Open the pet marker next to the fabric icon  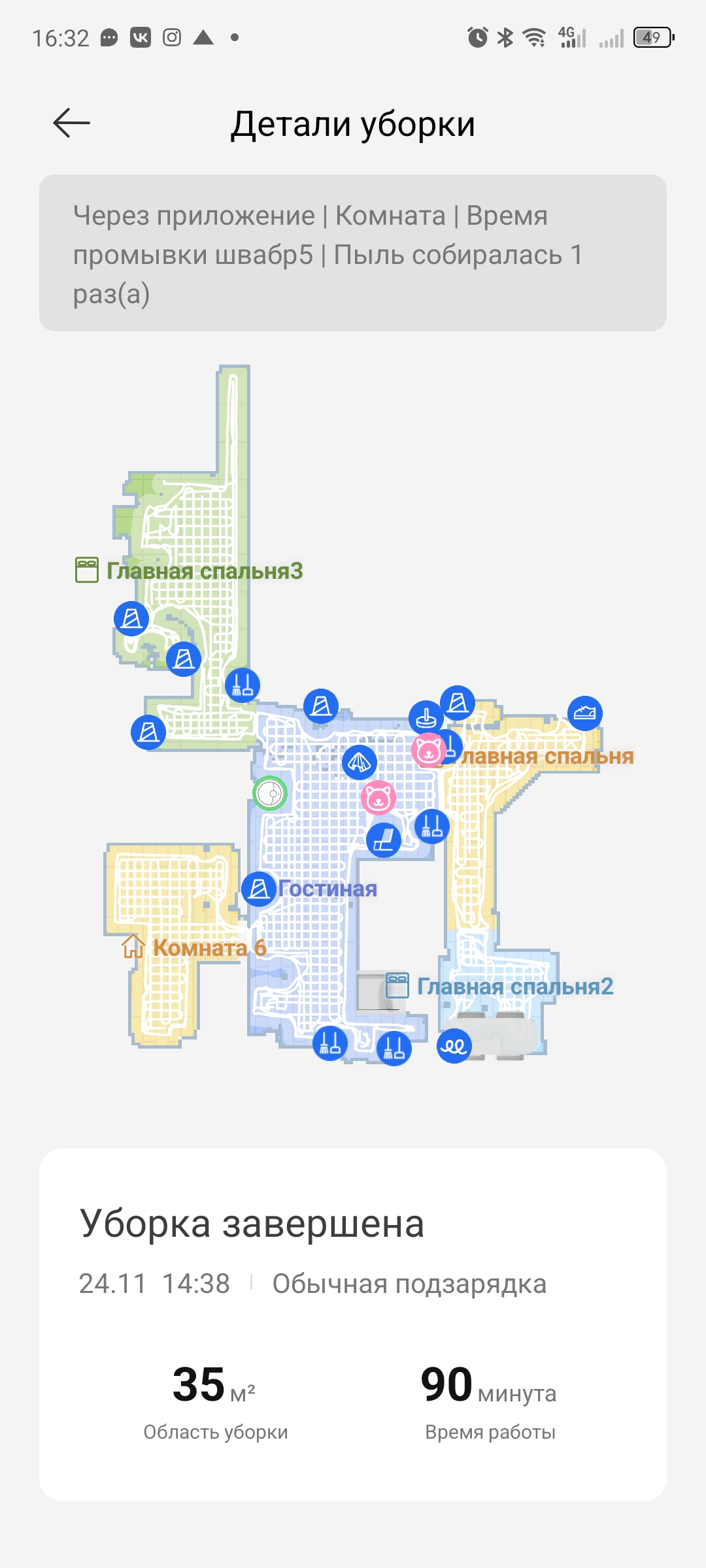coord(379,798)
